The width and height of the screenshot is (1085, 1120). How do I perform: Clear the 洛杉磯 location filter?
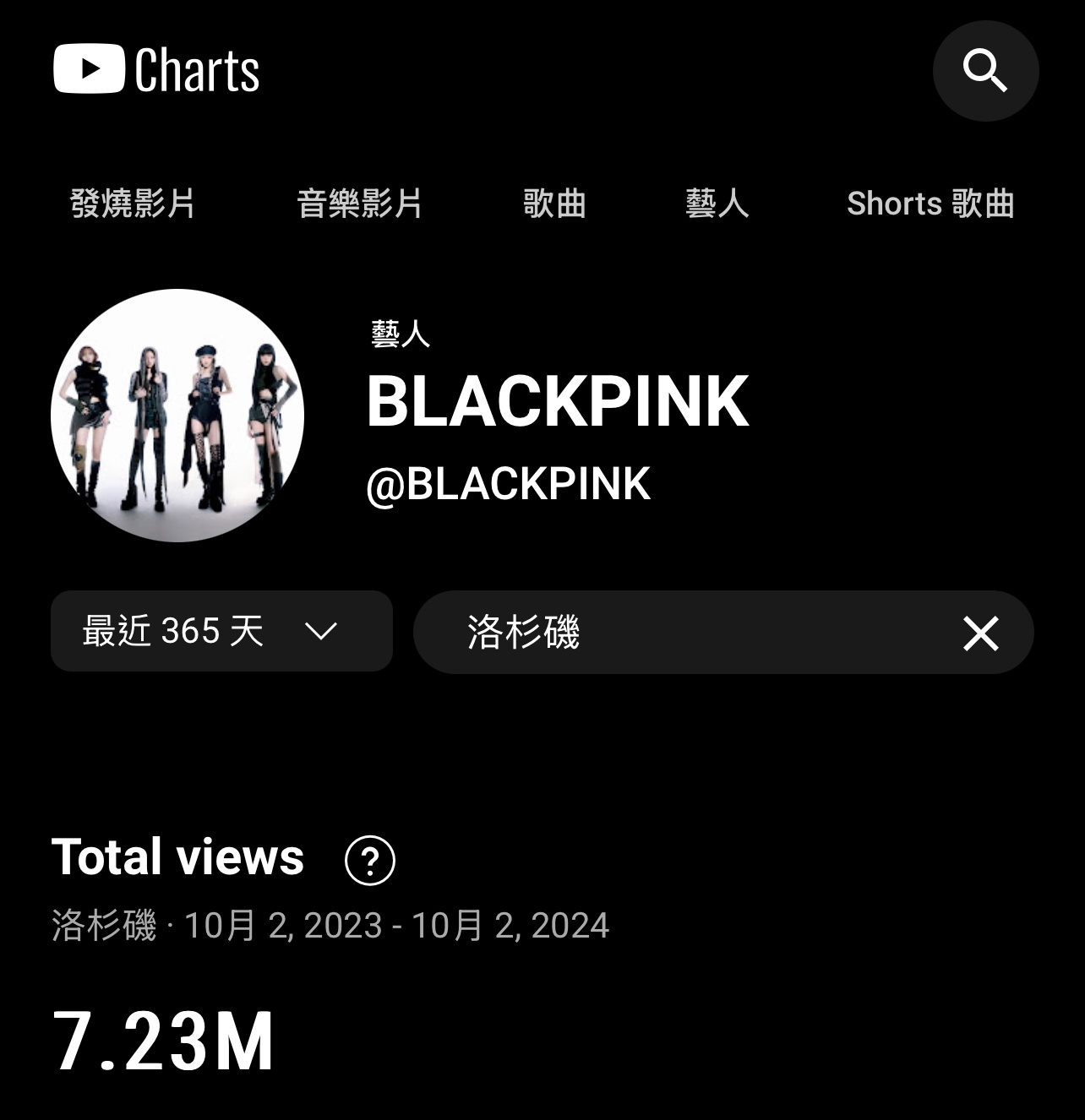tap(980, 633)
